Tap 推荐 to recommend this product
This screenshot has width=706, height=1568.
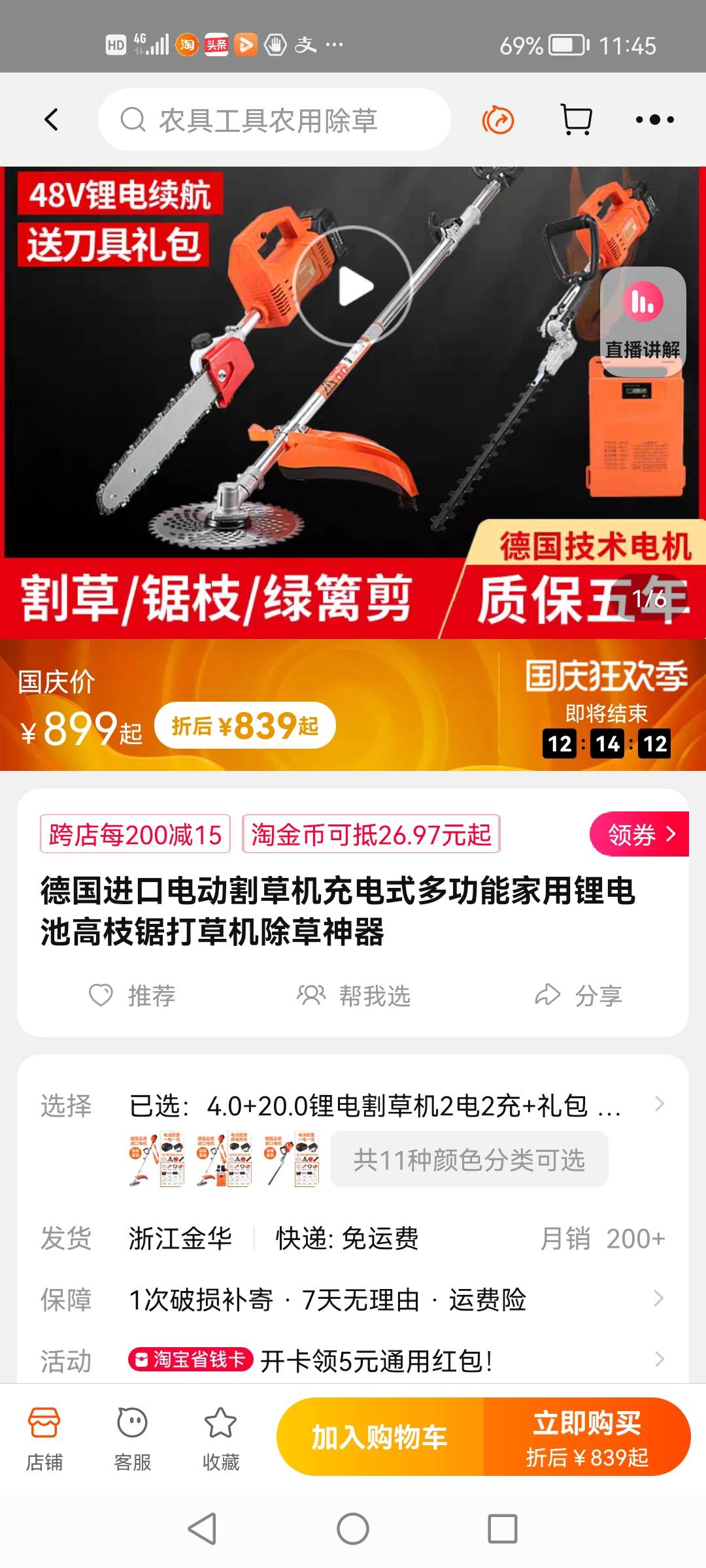coord(132,996)
